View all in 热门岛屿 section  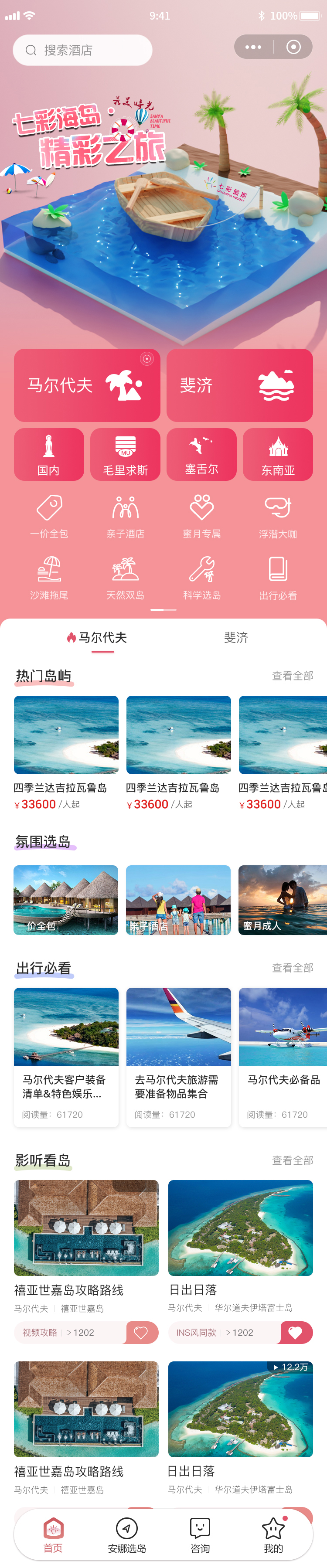[292, 676]
